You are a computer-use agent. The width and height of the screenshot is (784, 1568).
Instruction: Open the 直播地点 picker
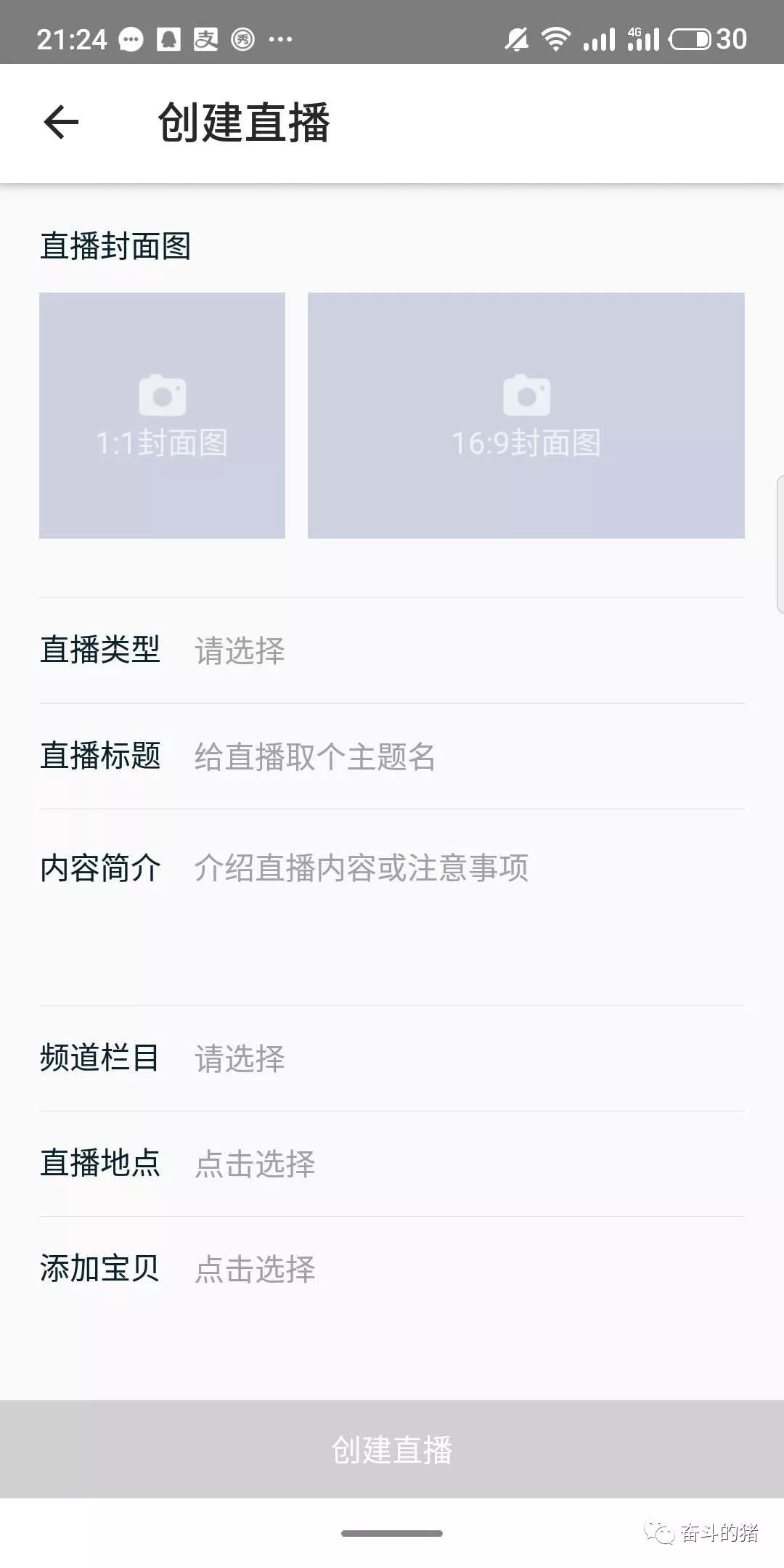[254, 1164]
